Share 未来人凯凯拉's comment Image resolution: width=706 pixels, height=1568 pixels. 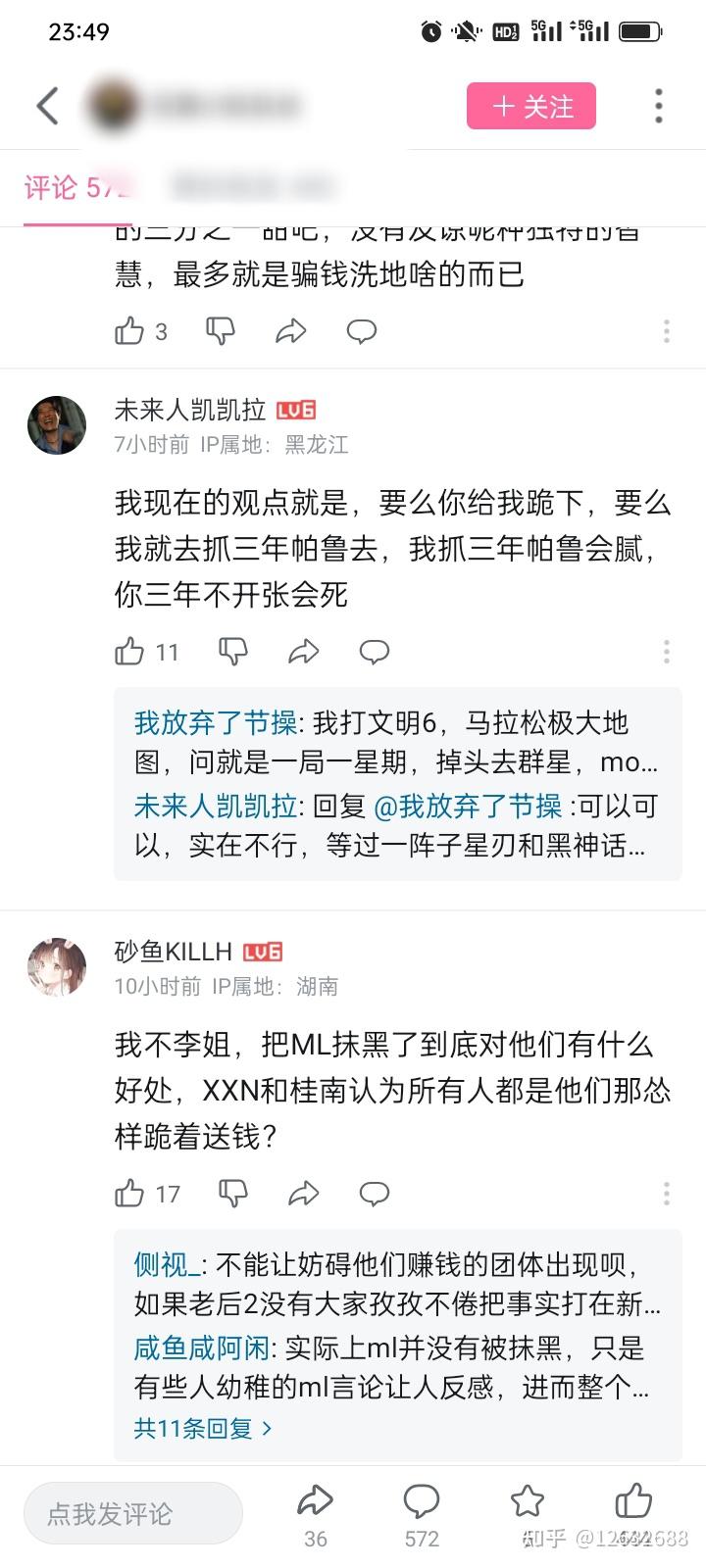(x=304, y=652)
